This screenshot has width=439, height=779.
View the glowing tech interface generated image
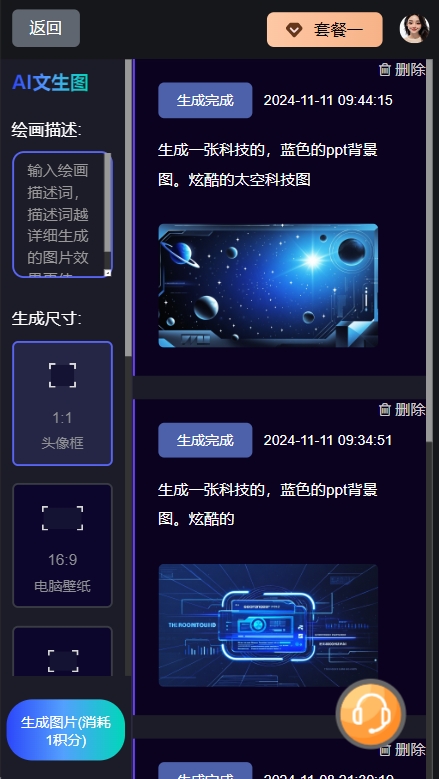coord(268,625)
